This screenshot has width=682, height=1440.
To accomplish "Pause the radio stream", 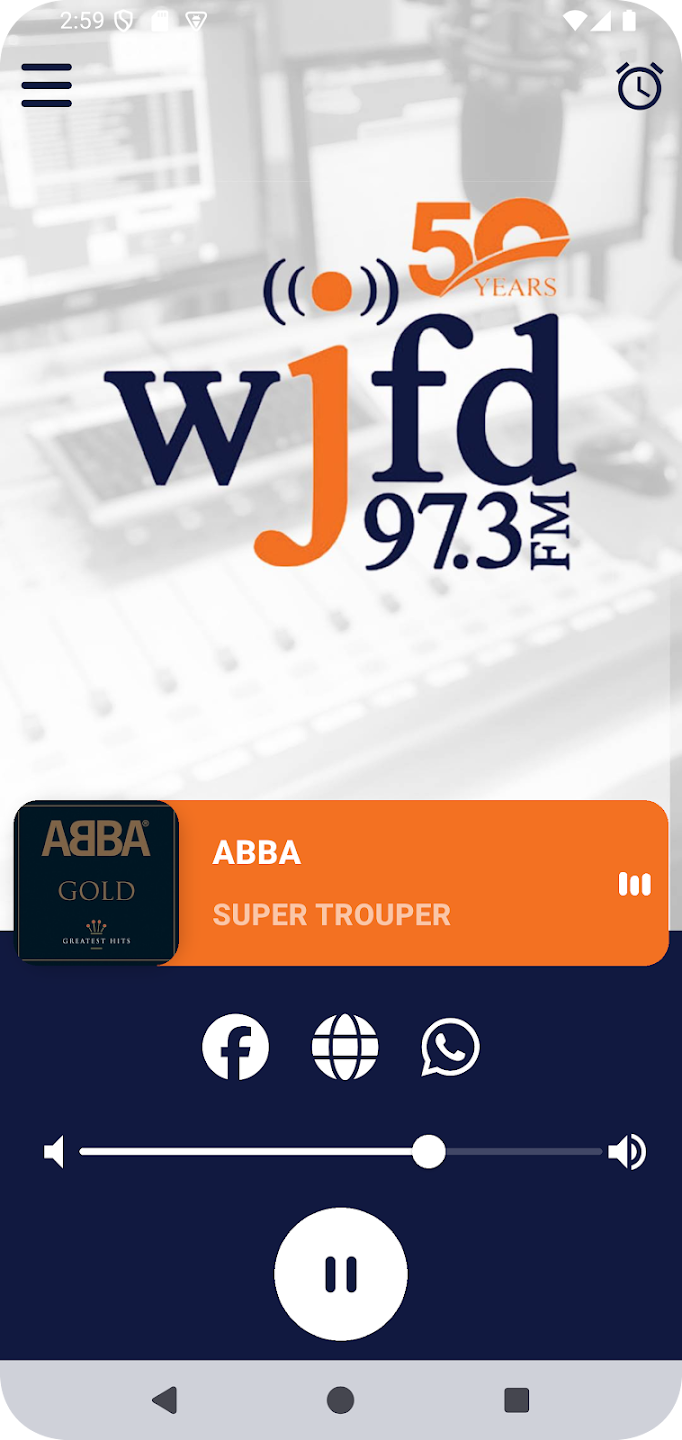I will (x=340, y=1274).
